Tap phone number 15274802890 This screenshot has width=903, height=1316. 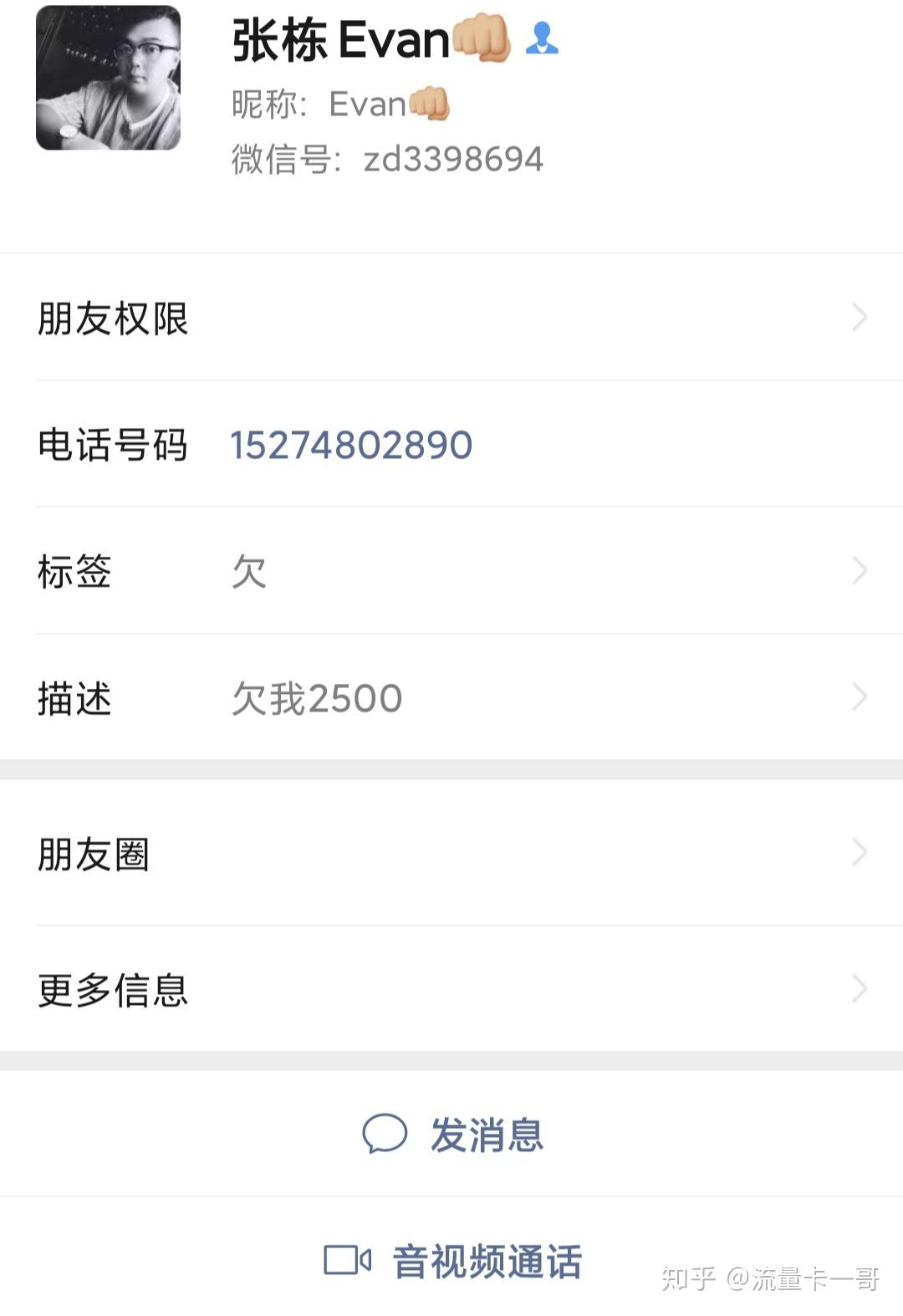coord(351,445)
